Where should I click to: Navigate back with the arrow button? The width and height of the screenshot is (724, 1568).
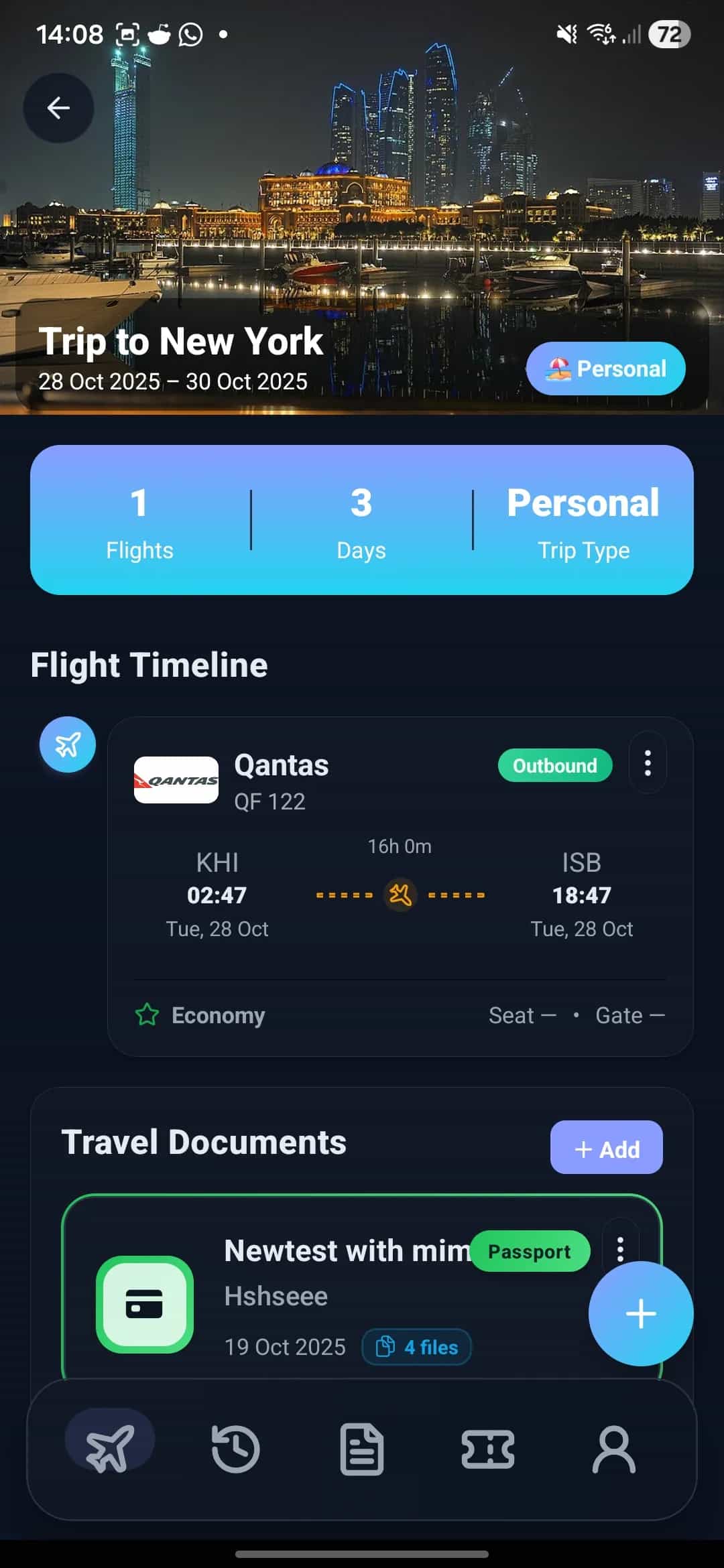[x=58, y=107]
